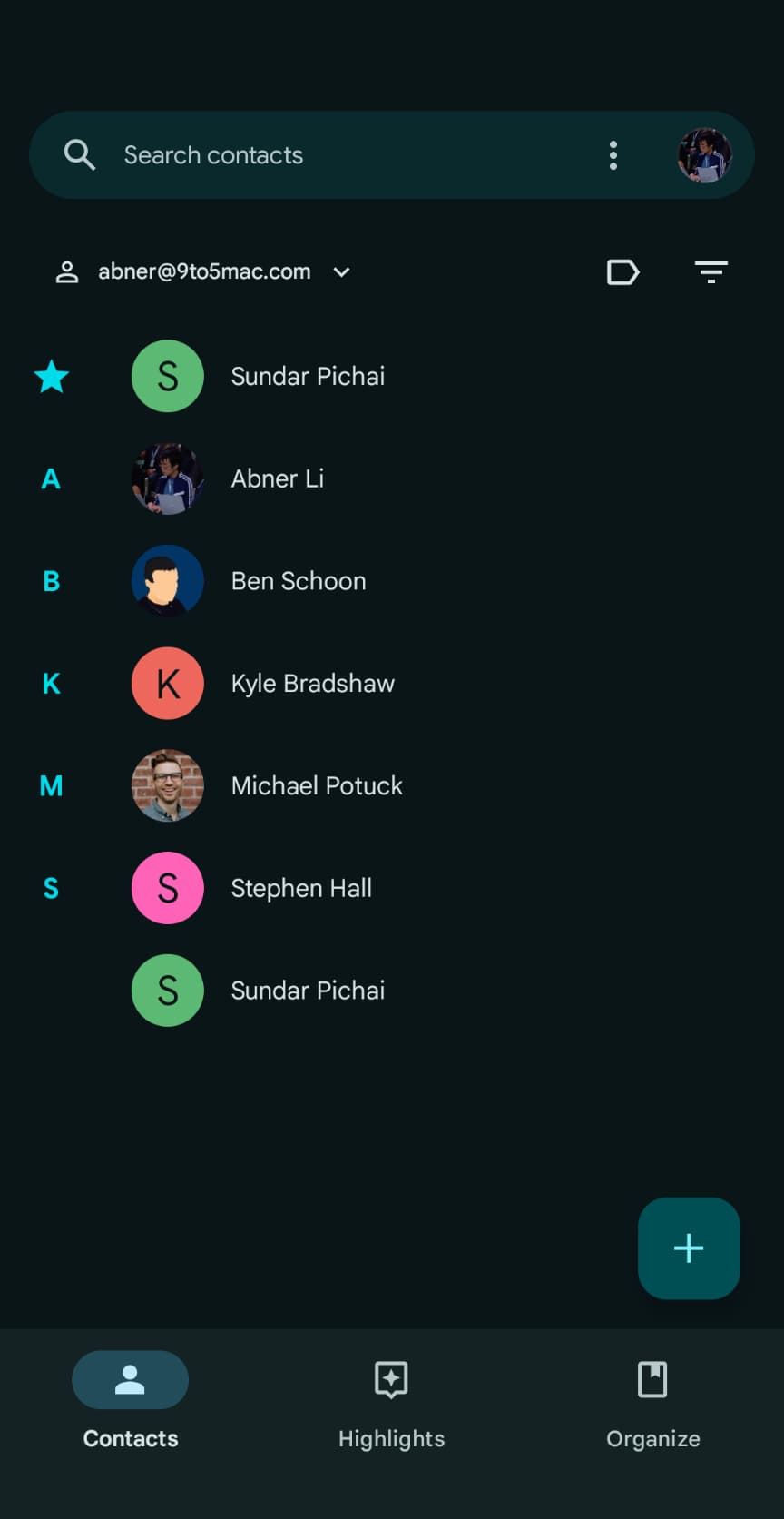This screenshot has width=784, height=1519.
Task: Open Sundar Pichai under the S section
Action: pyautogui.click(x=308, y=991)
